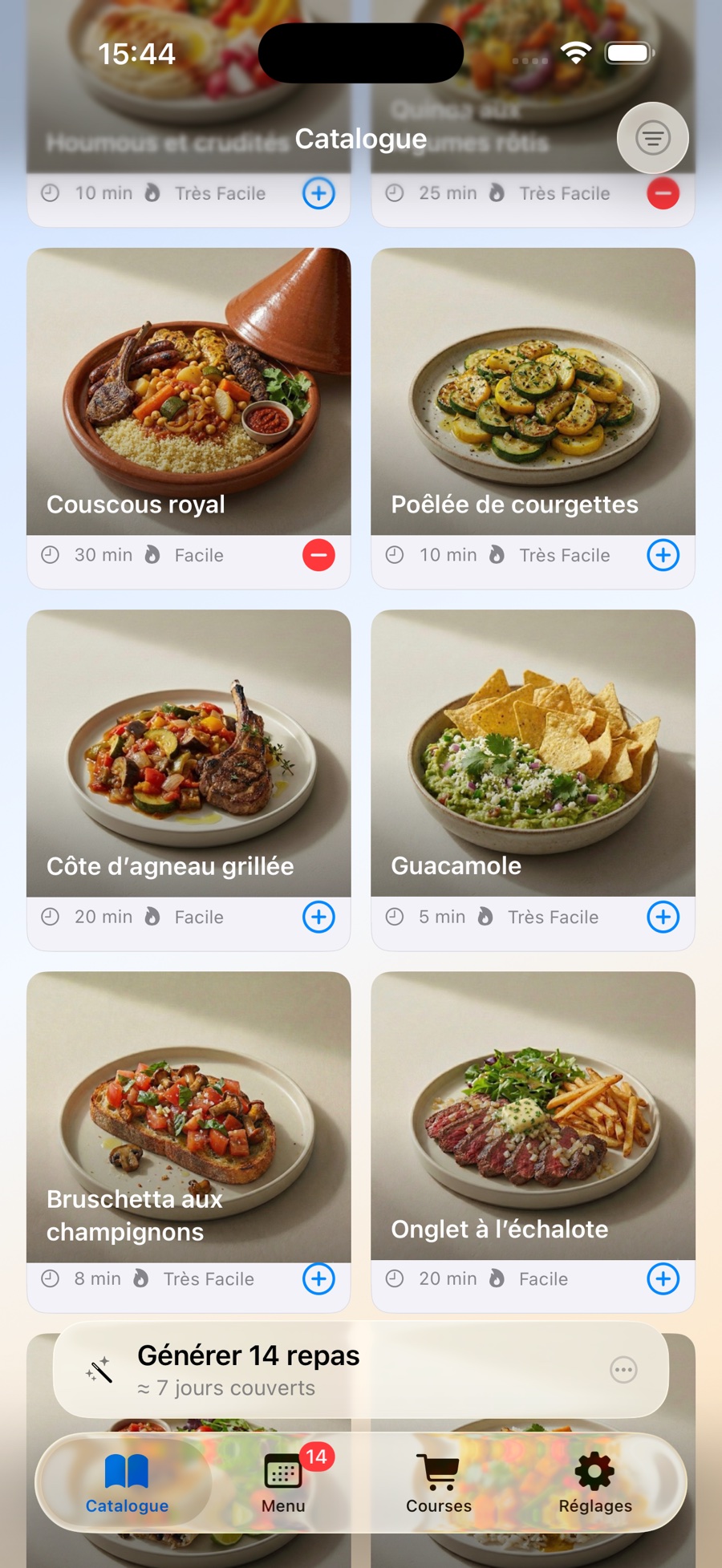Open the ellipsis options on Générer 14 repas
Viewport: 722px width, 1568px height.
[623, 1369]
